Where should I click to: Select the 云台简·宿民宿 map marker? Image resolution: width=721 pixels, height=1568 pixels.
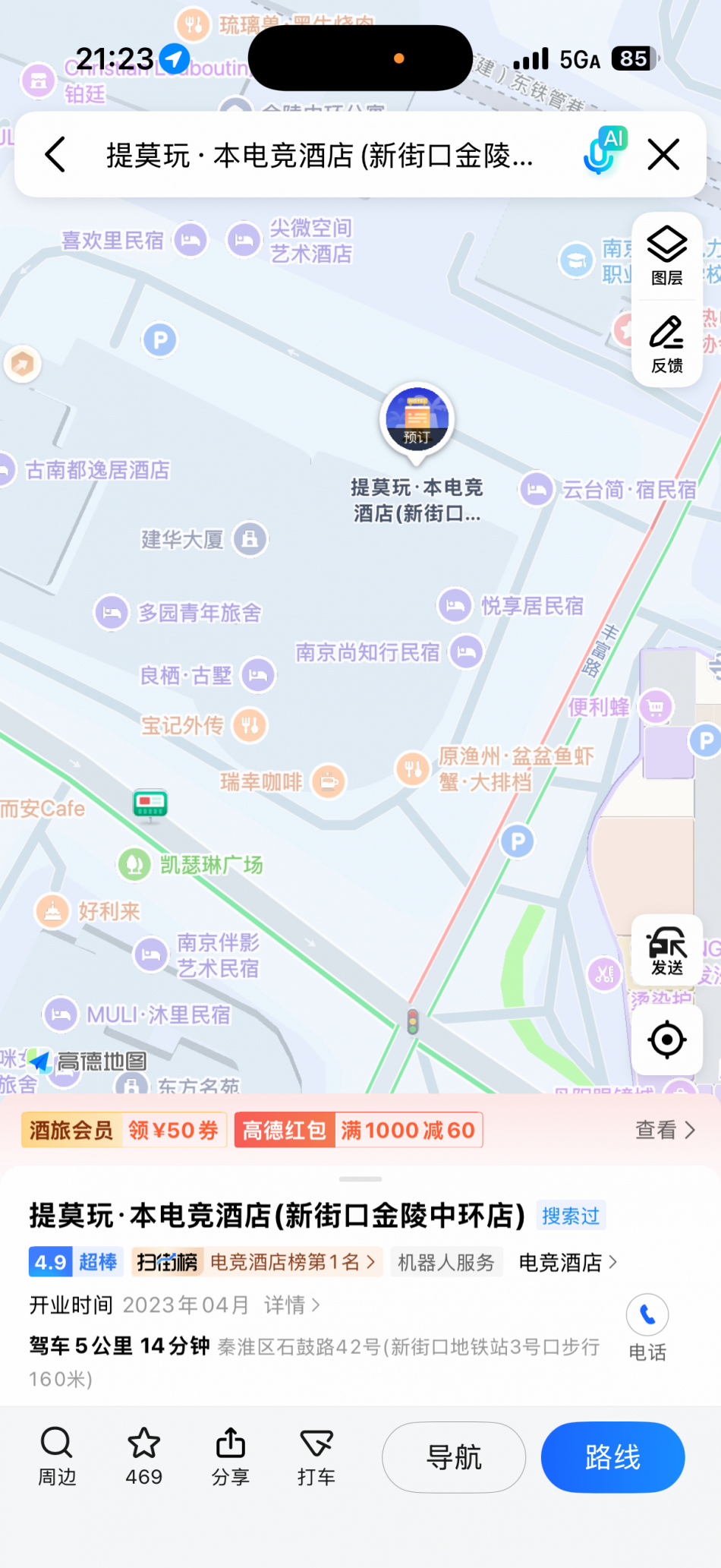537,490
